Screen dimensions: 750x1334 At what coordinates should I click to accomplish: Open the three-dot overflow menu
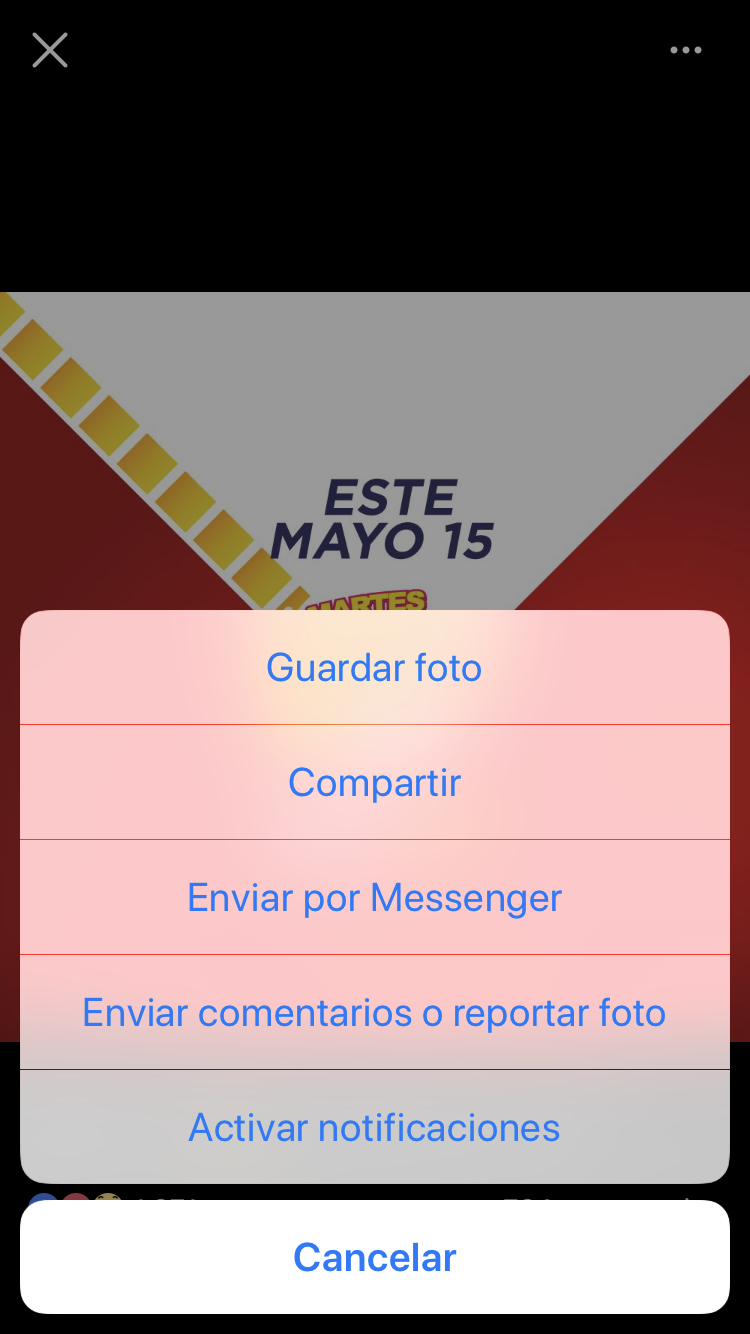pyautogui.click(x=686, y=50)
